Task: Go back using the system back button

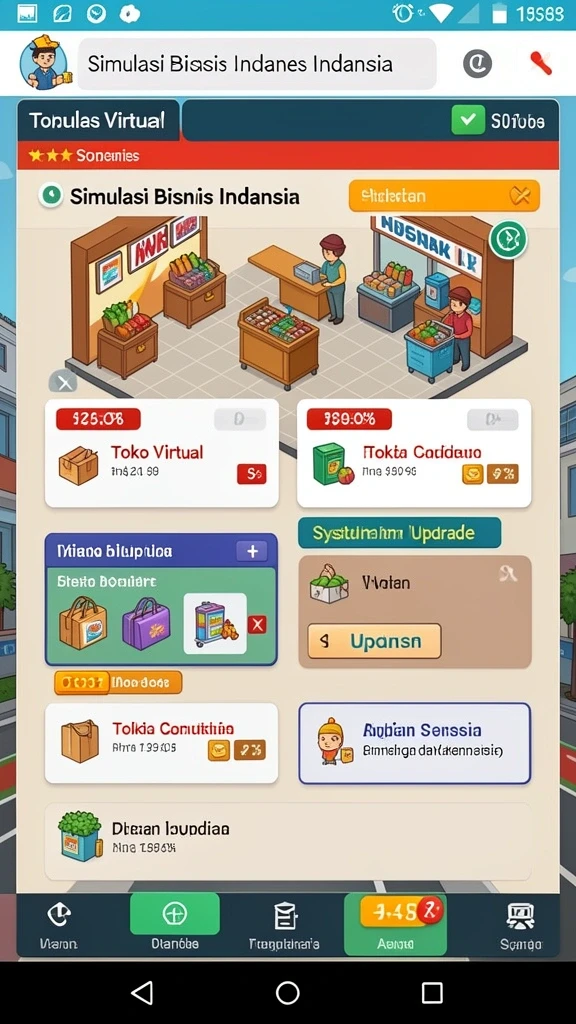Action: [x=143, y=993]
